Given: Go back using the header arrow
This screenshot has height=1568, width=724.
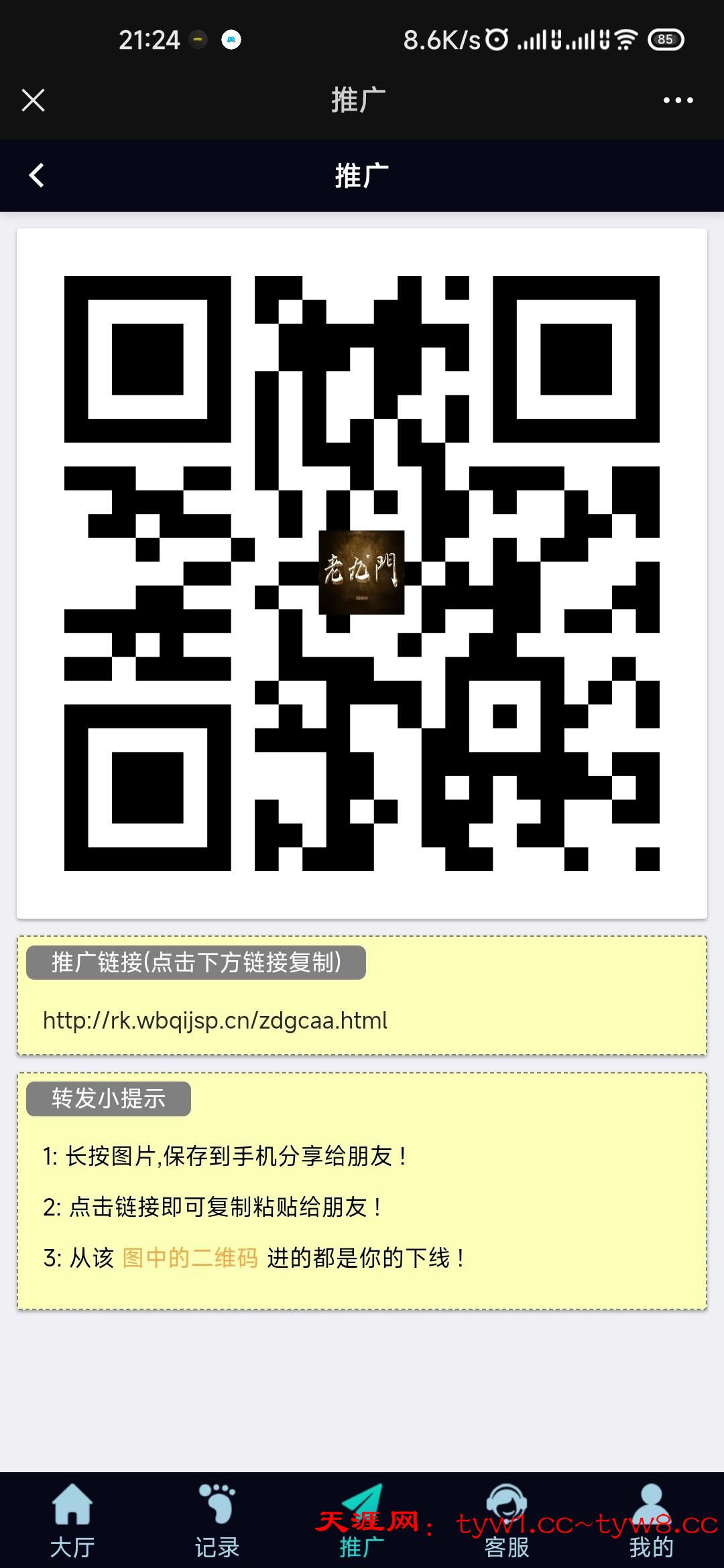Looking at the screenshot, I should (x=37, y=176).
